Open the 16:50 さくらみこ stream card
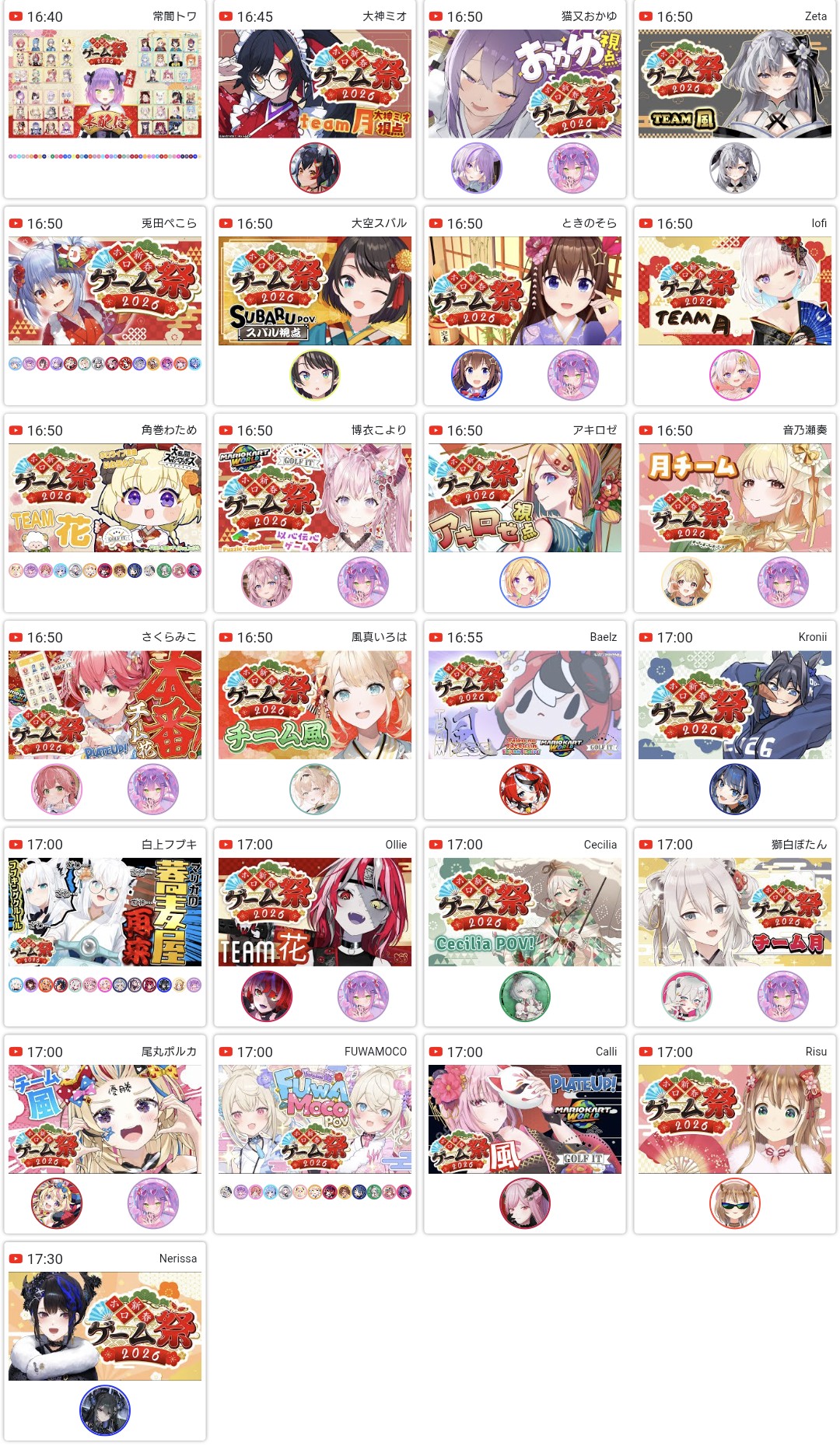Viewport: 840px width, 1446px height. pyautogui.click(x=105, y=705)
